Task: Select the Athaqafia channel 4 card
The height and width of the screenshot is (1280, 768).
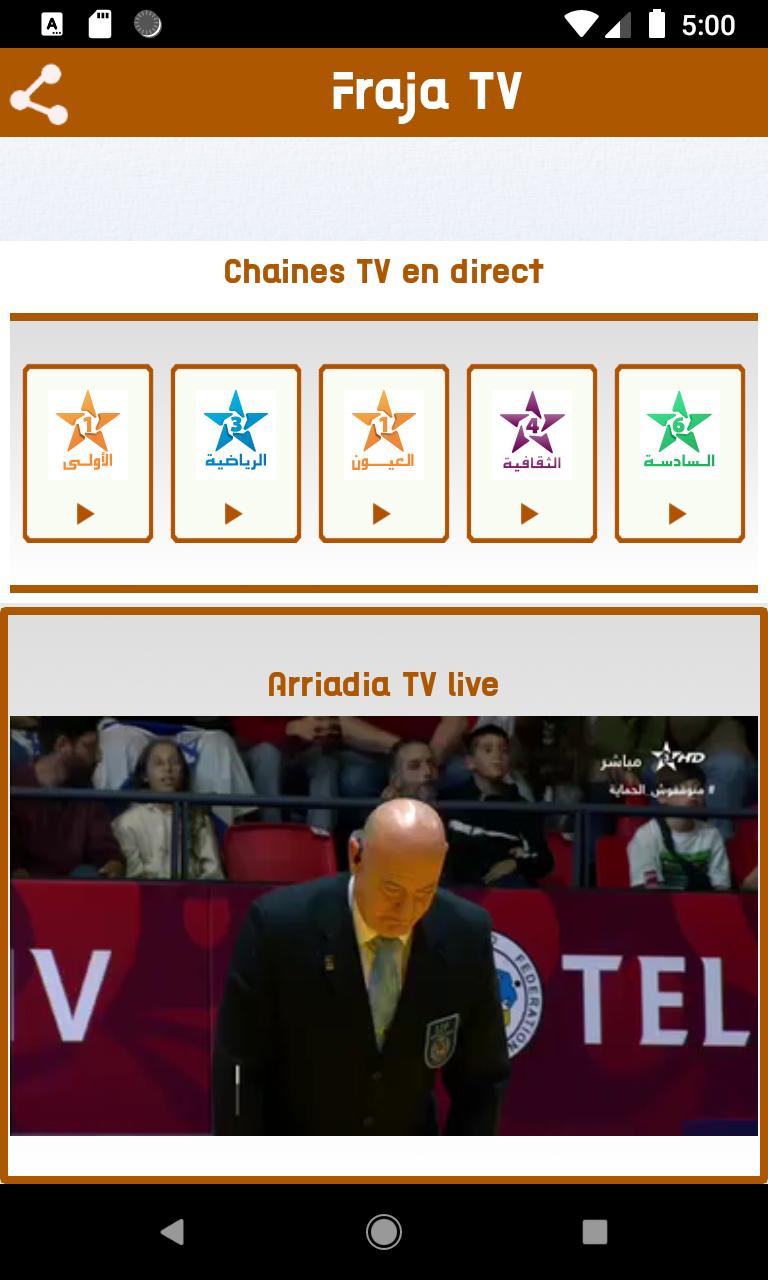Action: [532, 453]
